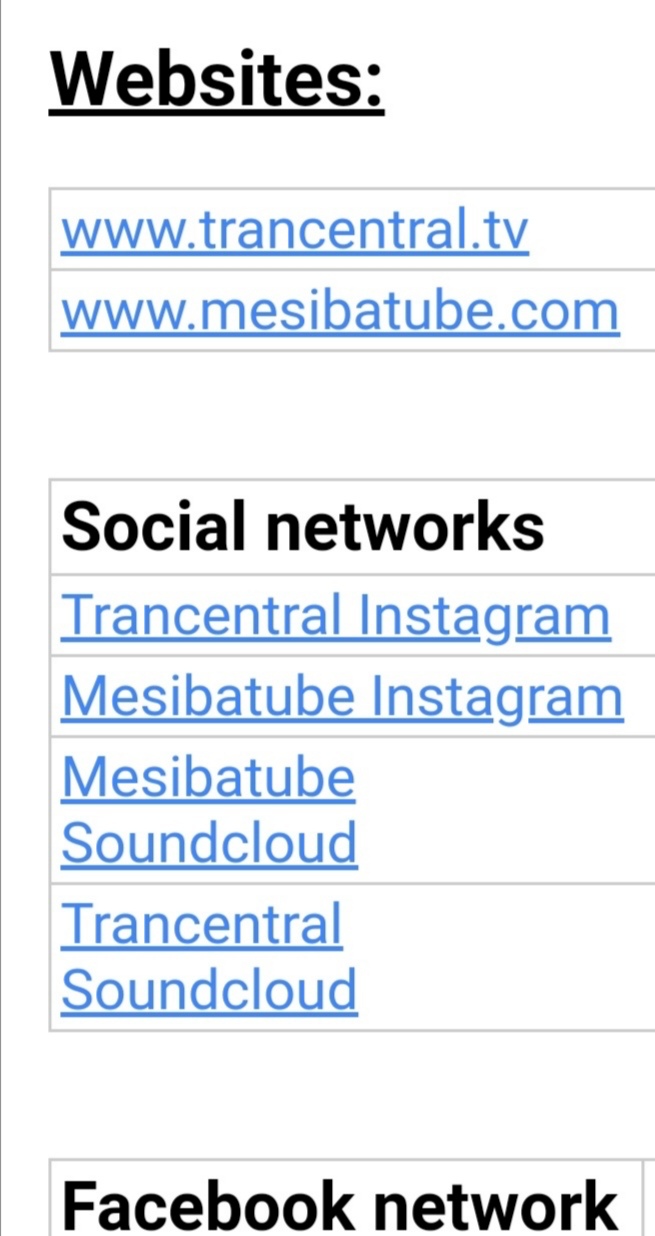The width and height of the screenshot is (655, 1236).
Task: Visit www.mesibatube.com website link
Action: click(340, 311)
